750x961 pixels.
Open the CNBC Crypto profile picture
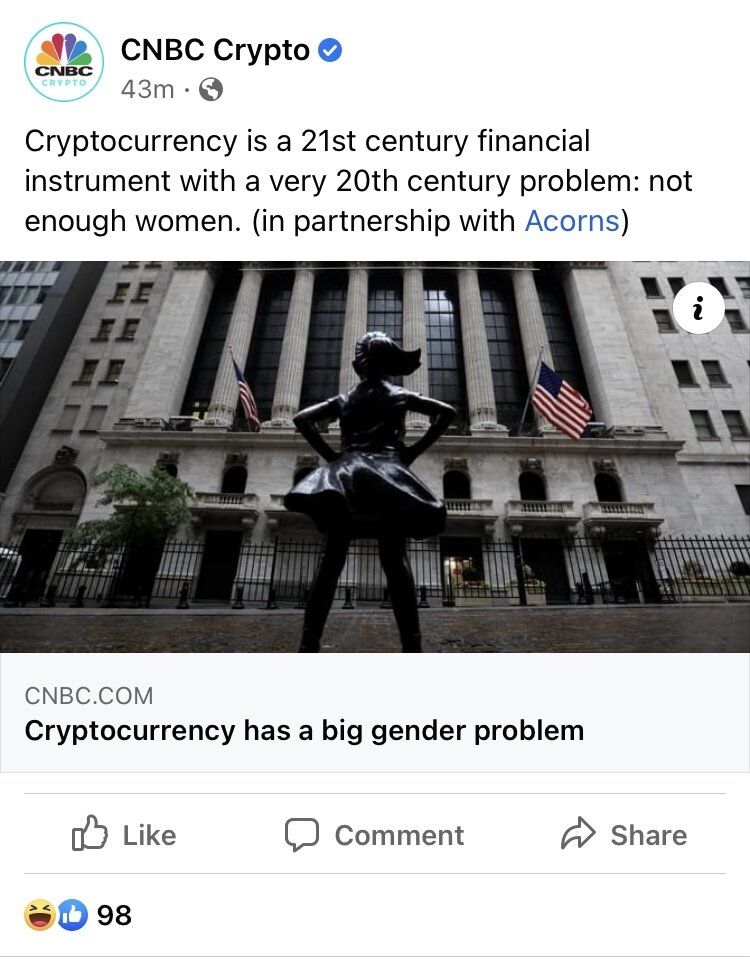(x=64, y=64)
